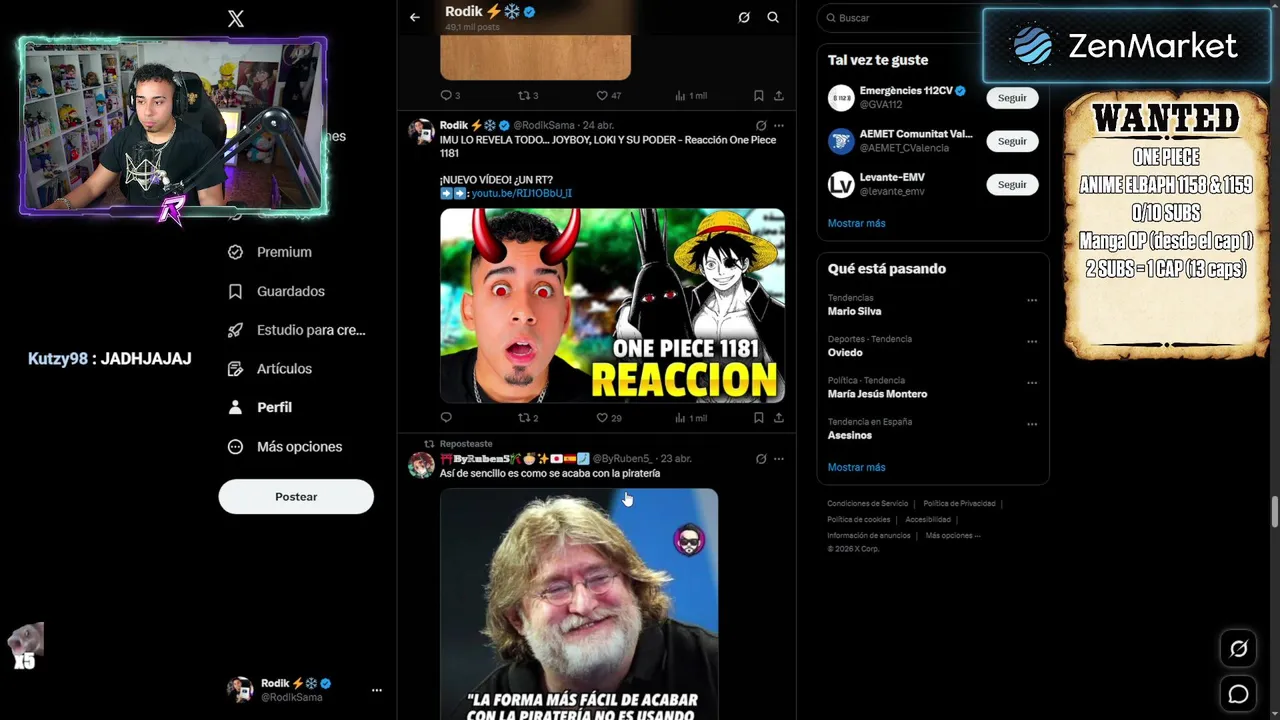Go back with the arrow beside Rodik
Viewport: 1280px width, 720px height.
pos(415,17)
